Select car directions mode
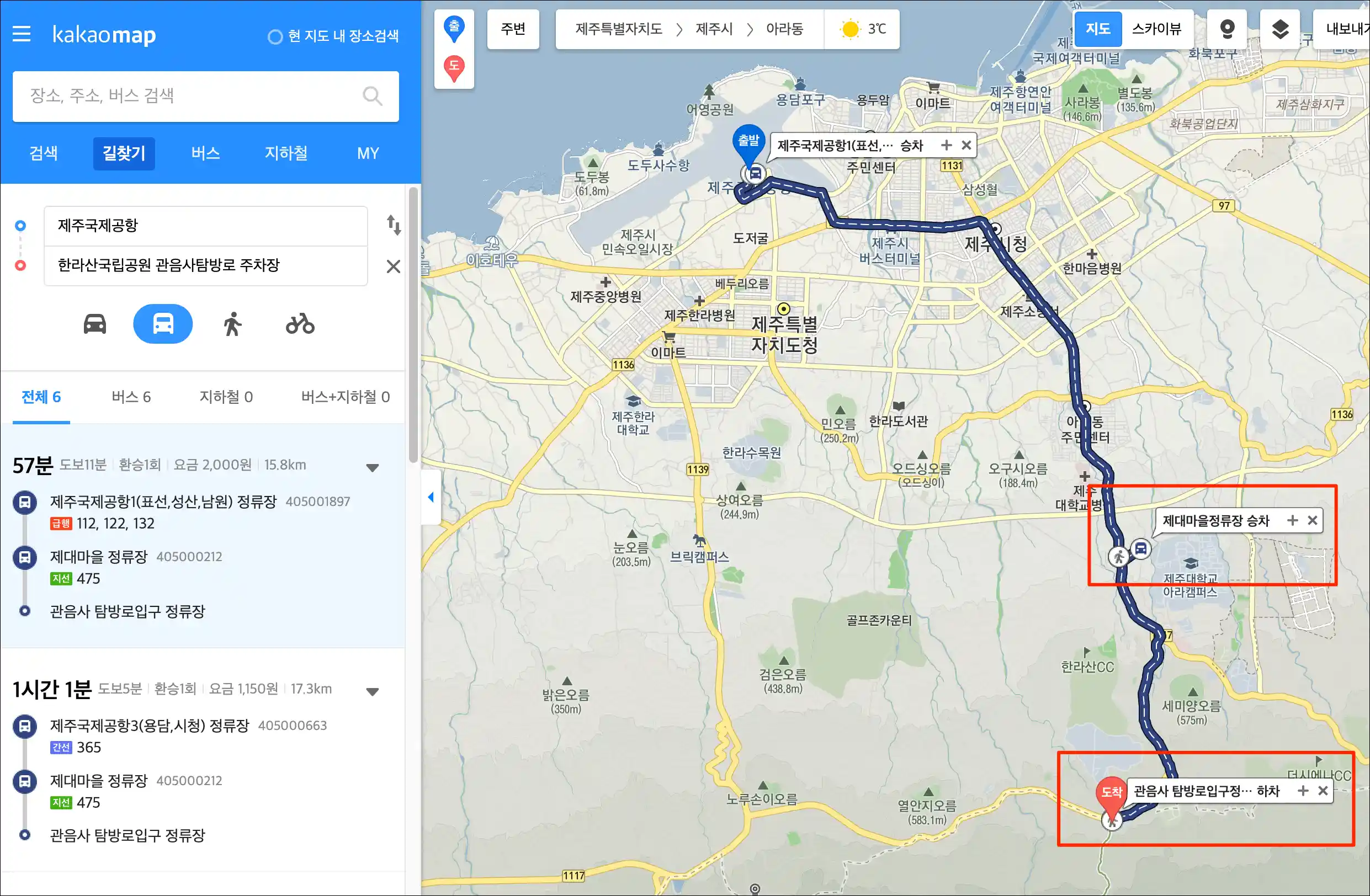 [95, 324]
